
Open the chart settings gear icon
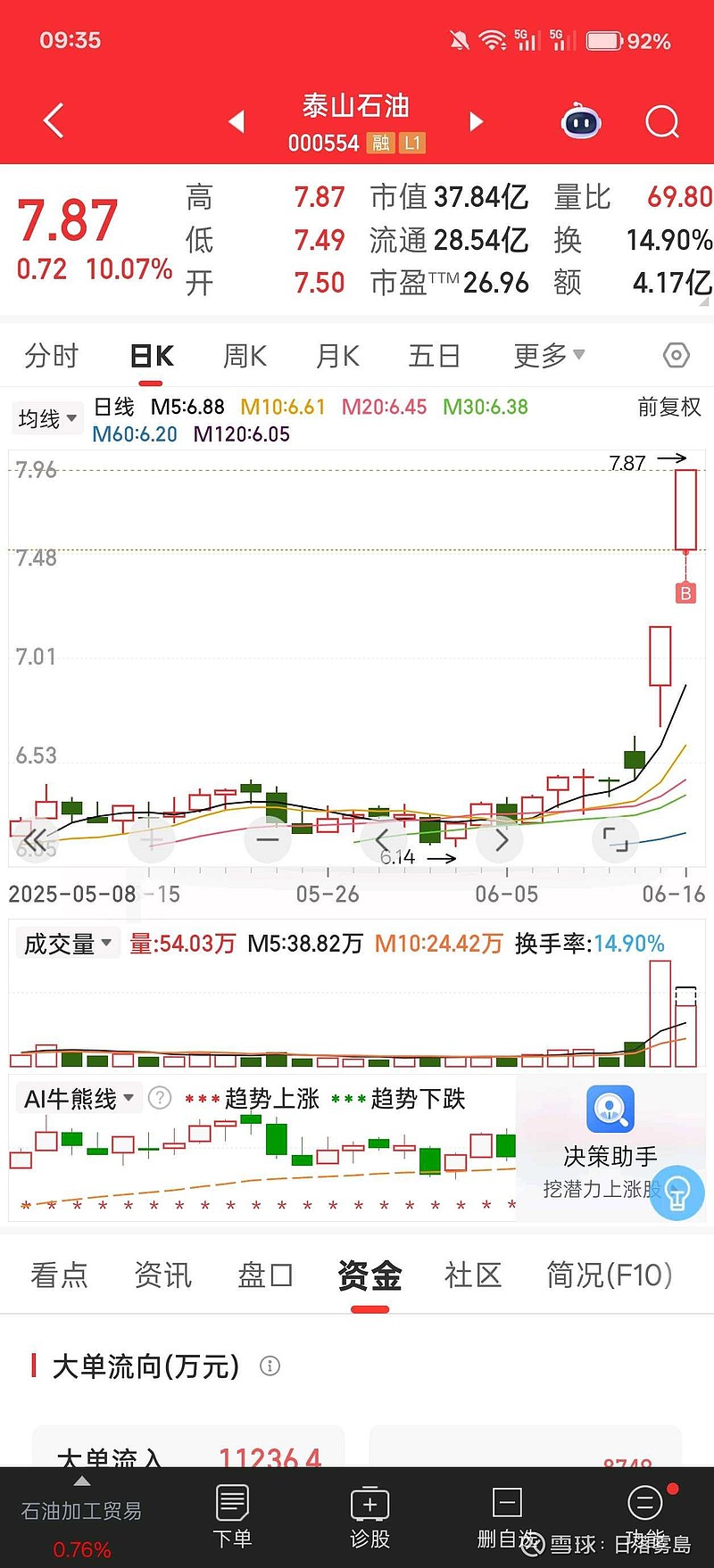click(677, 354)
